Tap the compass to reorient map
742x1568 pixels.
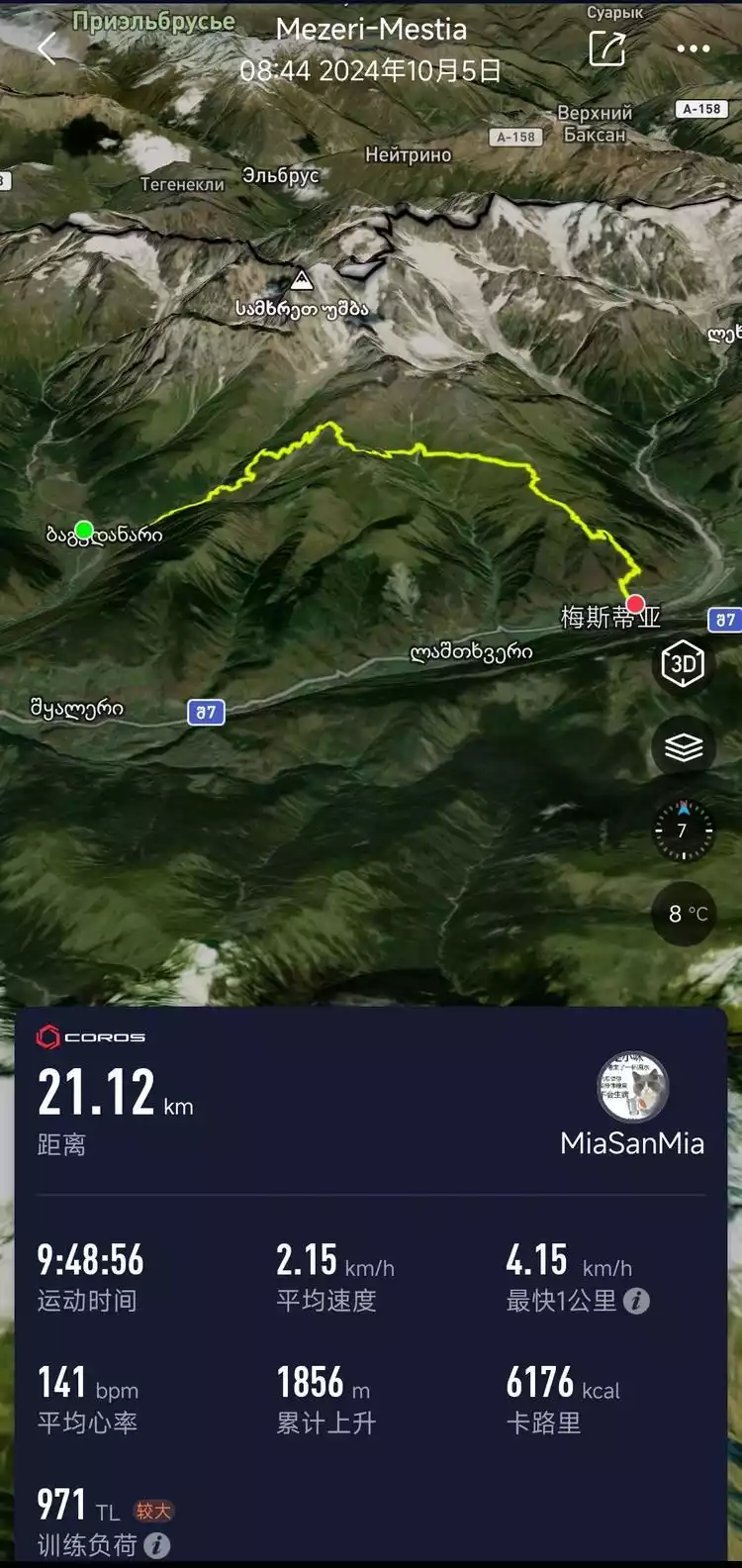(683, 830)
